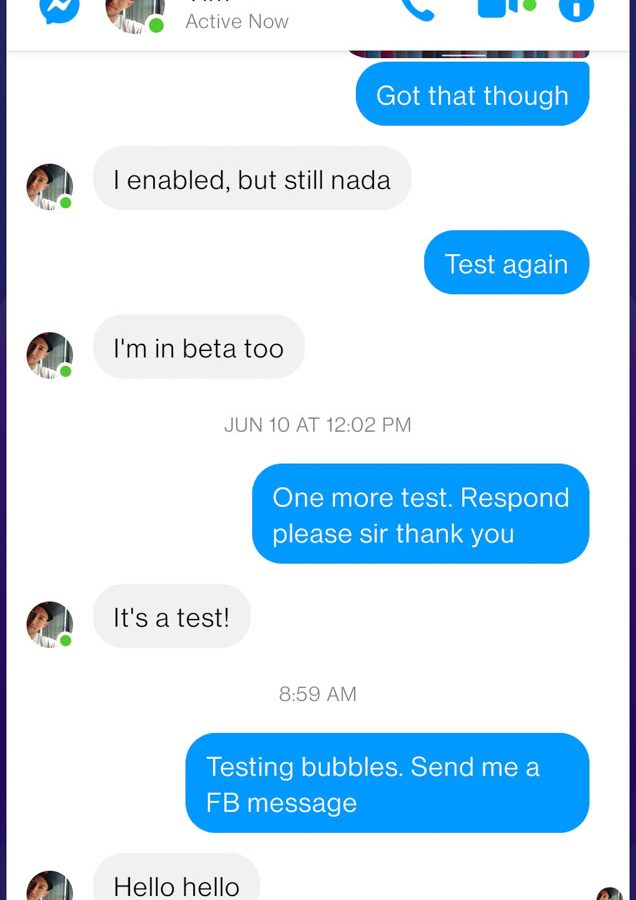Start a voice call with this contact
This screenshot has width=636, height=900.
[418, 8]
